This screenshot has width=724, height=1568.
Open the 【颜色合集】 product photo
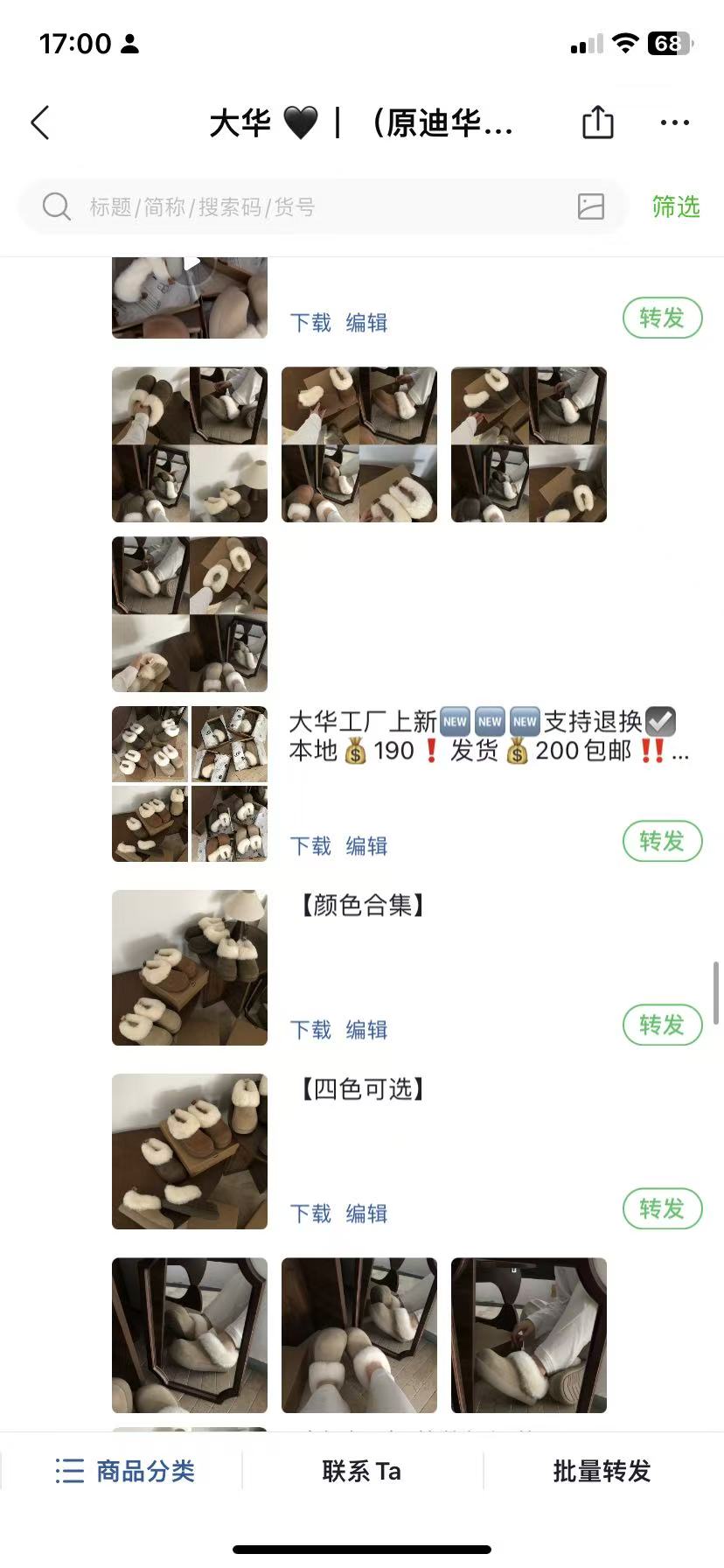(190, 968)
